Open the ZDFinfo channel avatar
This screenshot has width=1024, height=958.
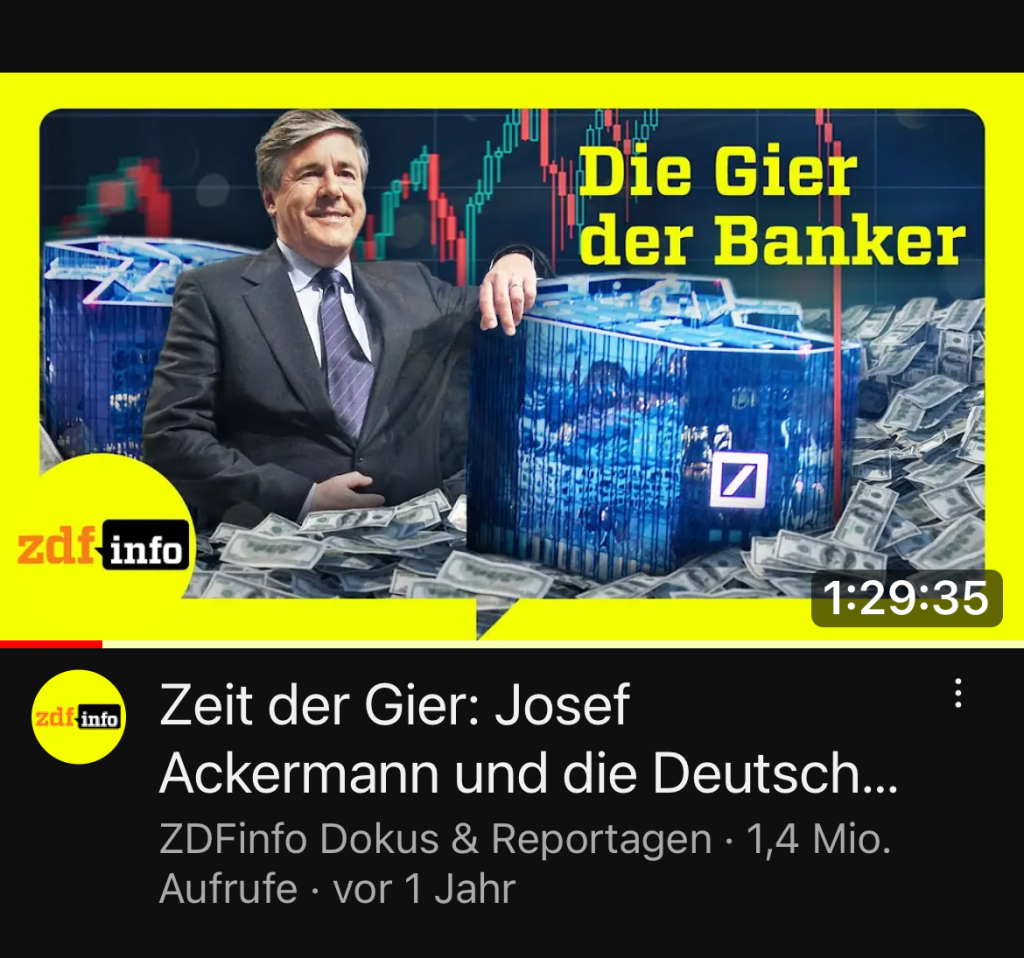coord(79,717)
